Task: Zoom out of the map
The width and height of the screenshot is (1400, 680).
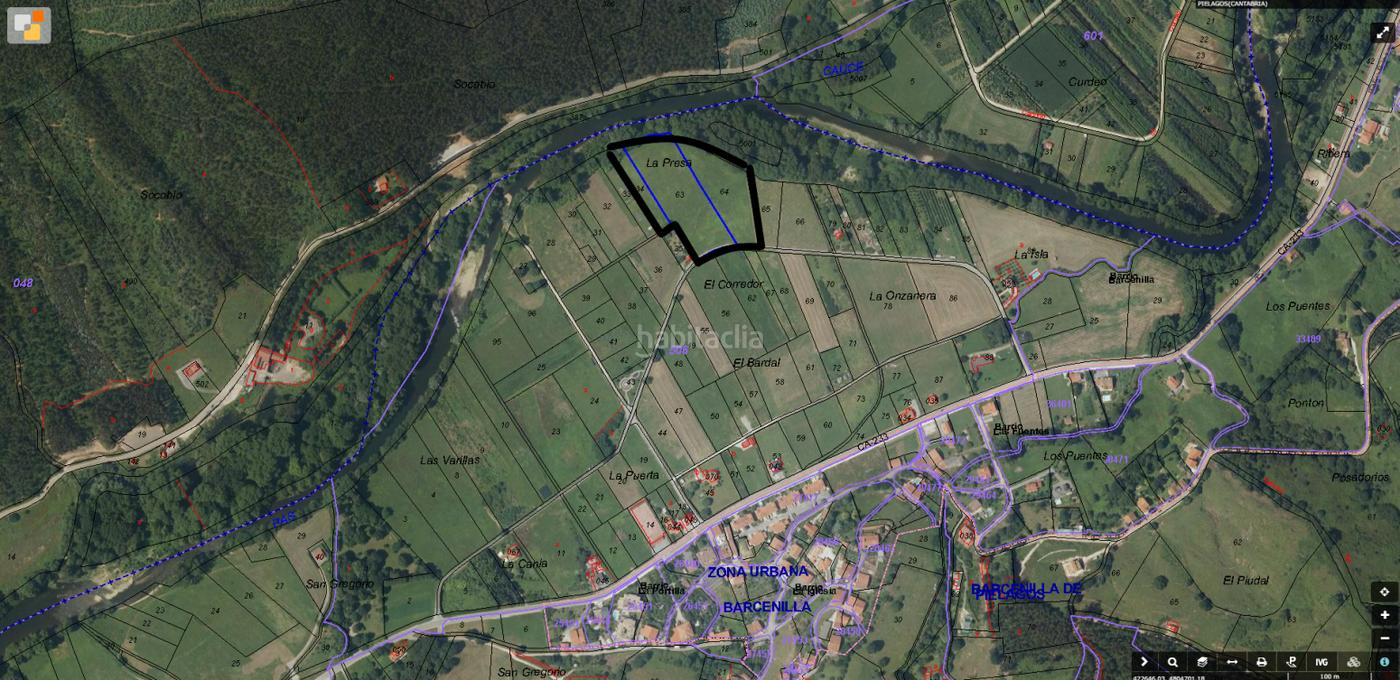Action: 1384,637
